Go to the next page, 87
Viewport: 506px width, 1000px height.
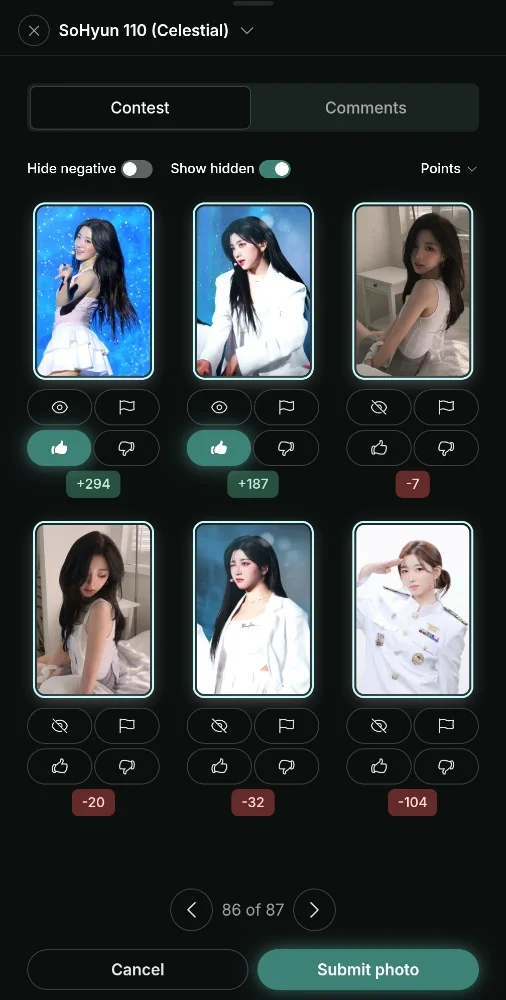[x=314, y=909]
